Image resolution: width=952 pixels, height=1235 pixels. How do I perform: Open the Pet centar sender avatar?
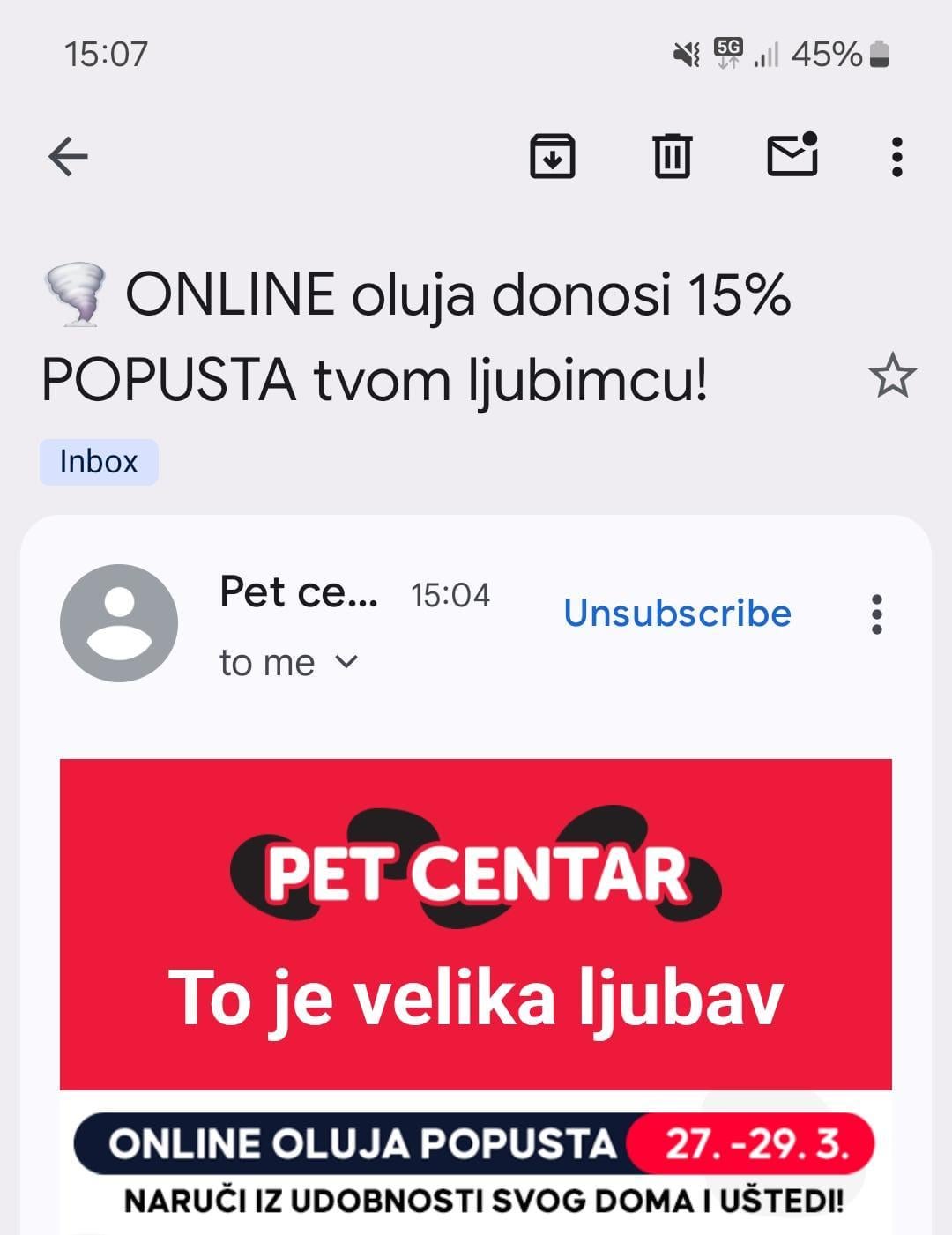click(x=119, y=622)
